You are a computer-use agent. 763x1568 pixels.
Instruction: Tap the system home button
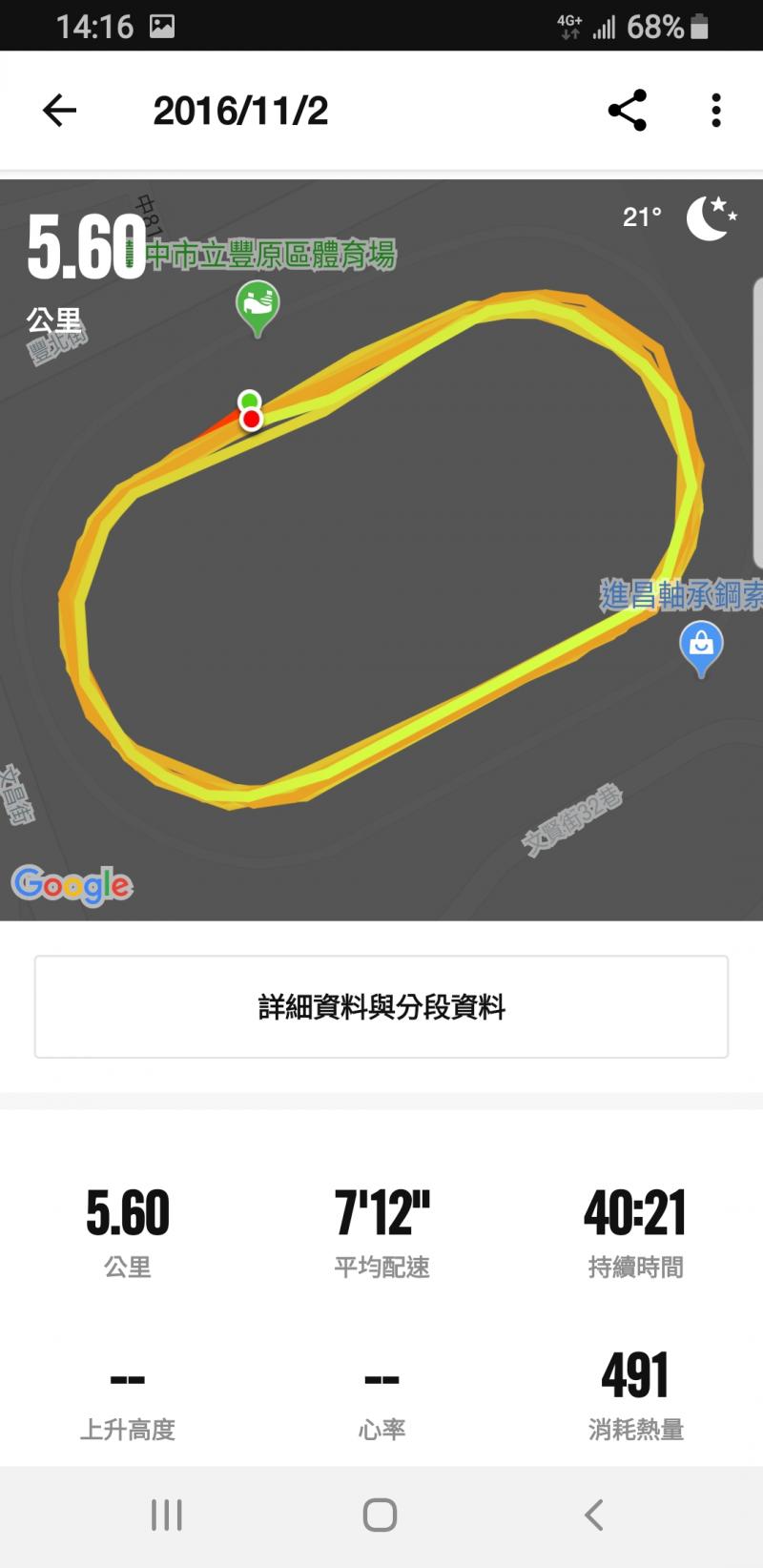(x=380, y=1515)
